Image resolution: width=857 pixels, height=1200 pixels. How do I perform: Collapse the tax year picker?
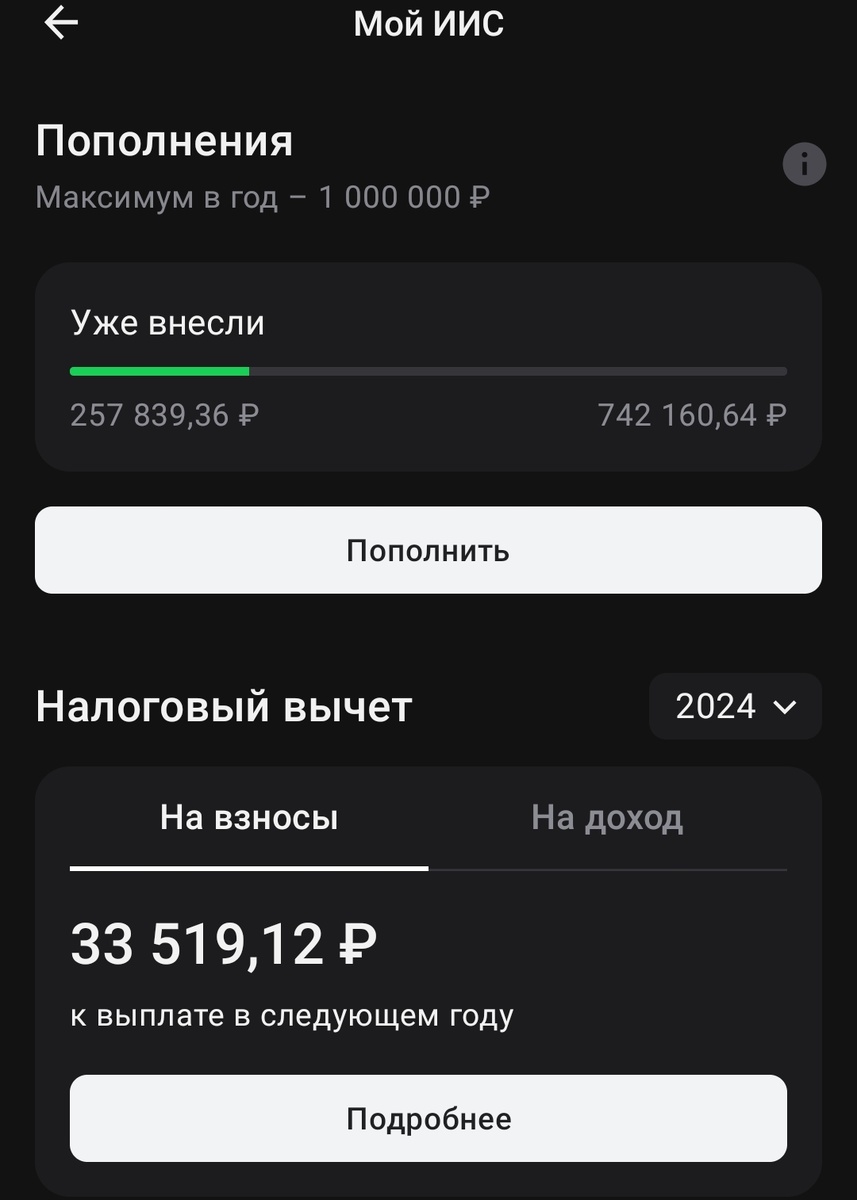tap(735, 706)
